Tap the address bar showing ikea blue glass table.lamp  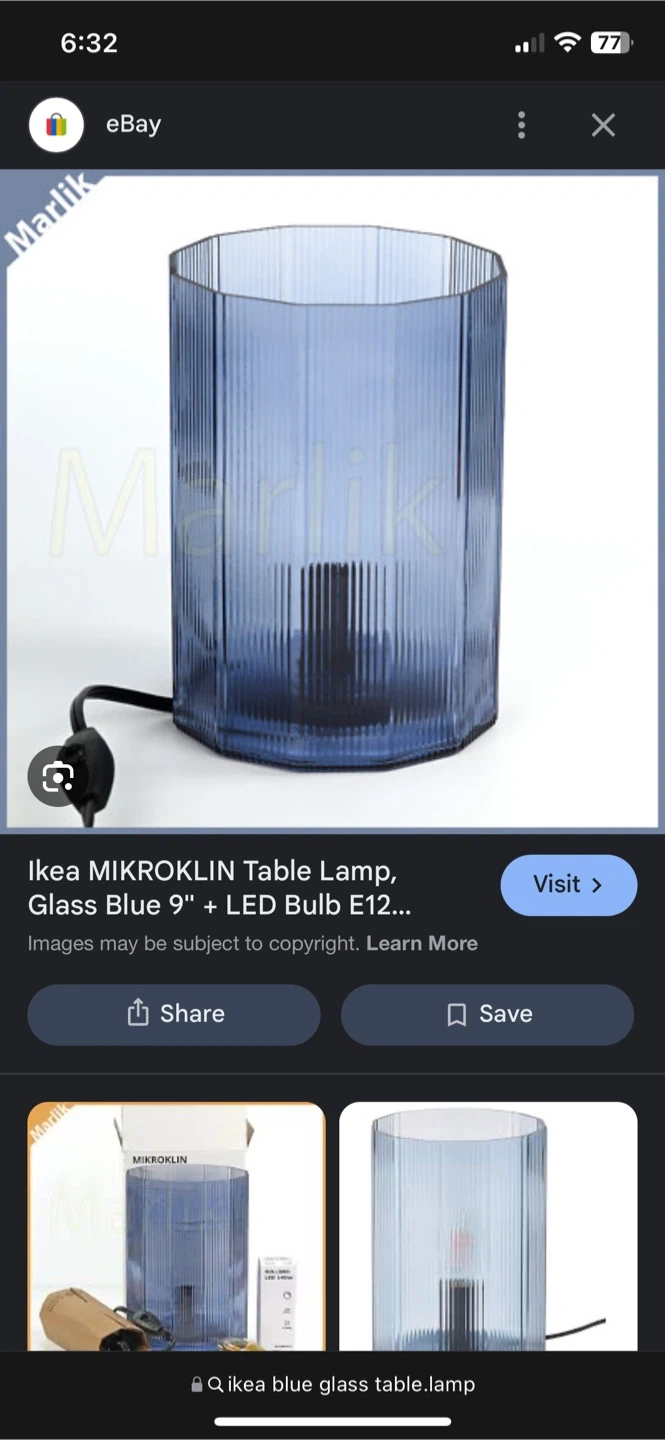333,1384
